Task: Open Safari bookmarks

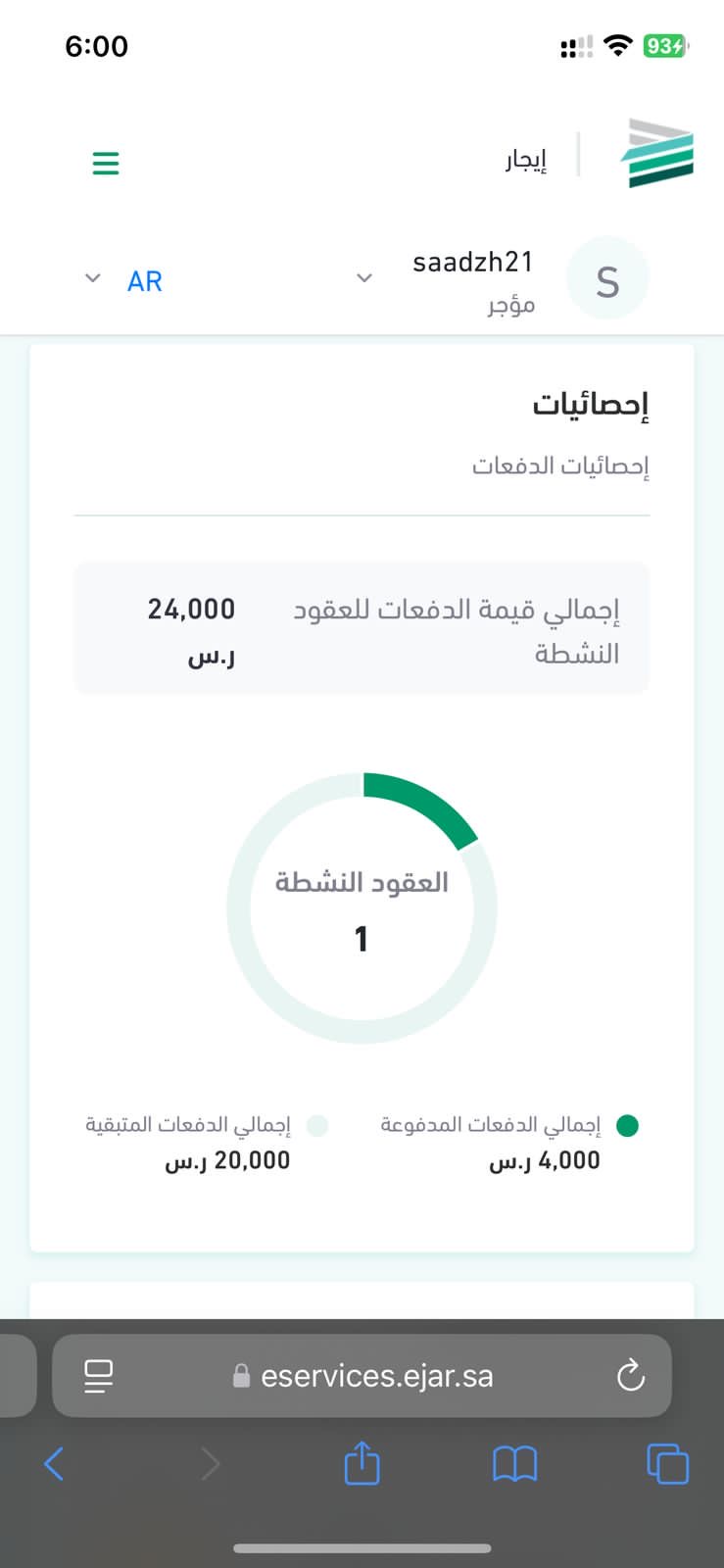Action: (514, 1464)
